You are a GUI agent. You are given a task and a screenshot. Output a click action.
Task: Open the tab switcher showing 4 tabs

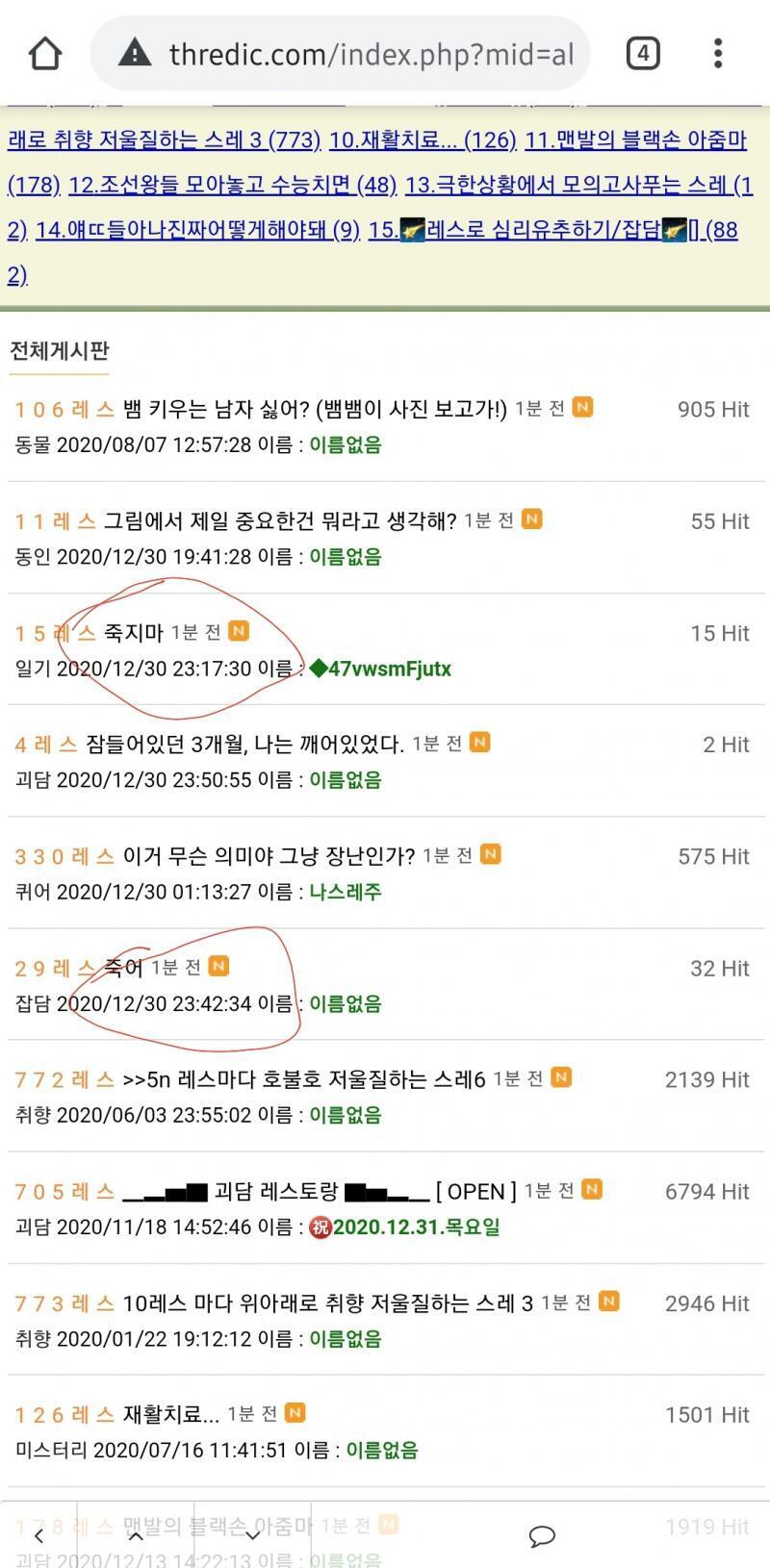point(643,53)
